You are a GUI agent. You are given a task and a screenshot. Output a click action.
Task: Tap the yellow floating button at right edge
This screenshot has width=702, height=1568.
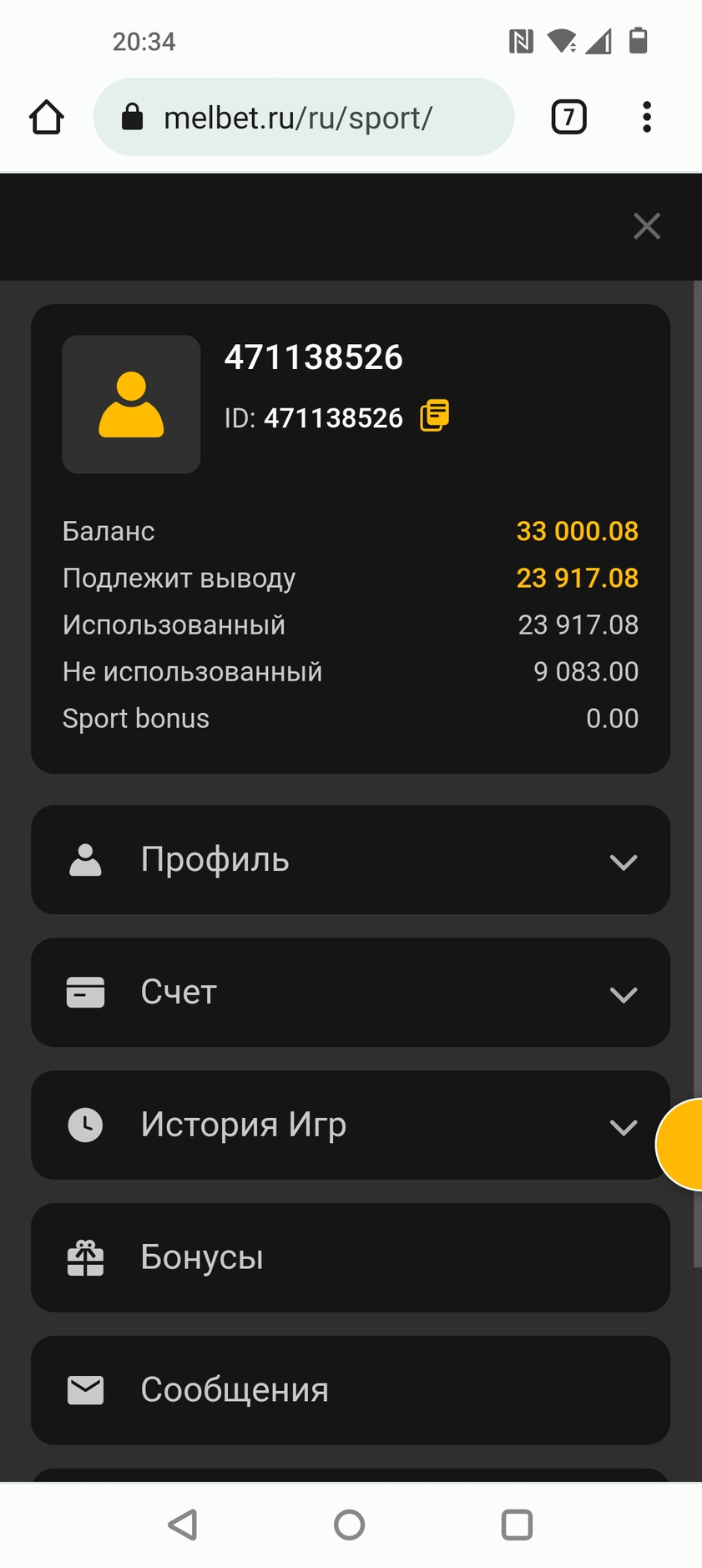coord(679,1144)
